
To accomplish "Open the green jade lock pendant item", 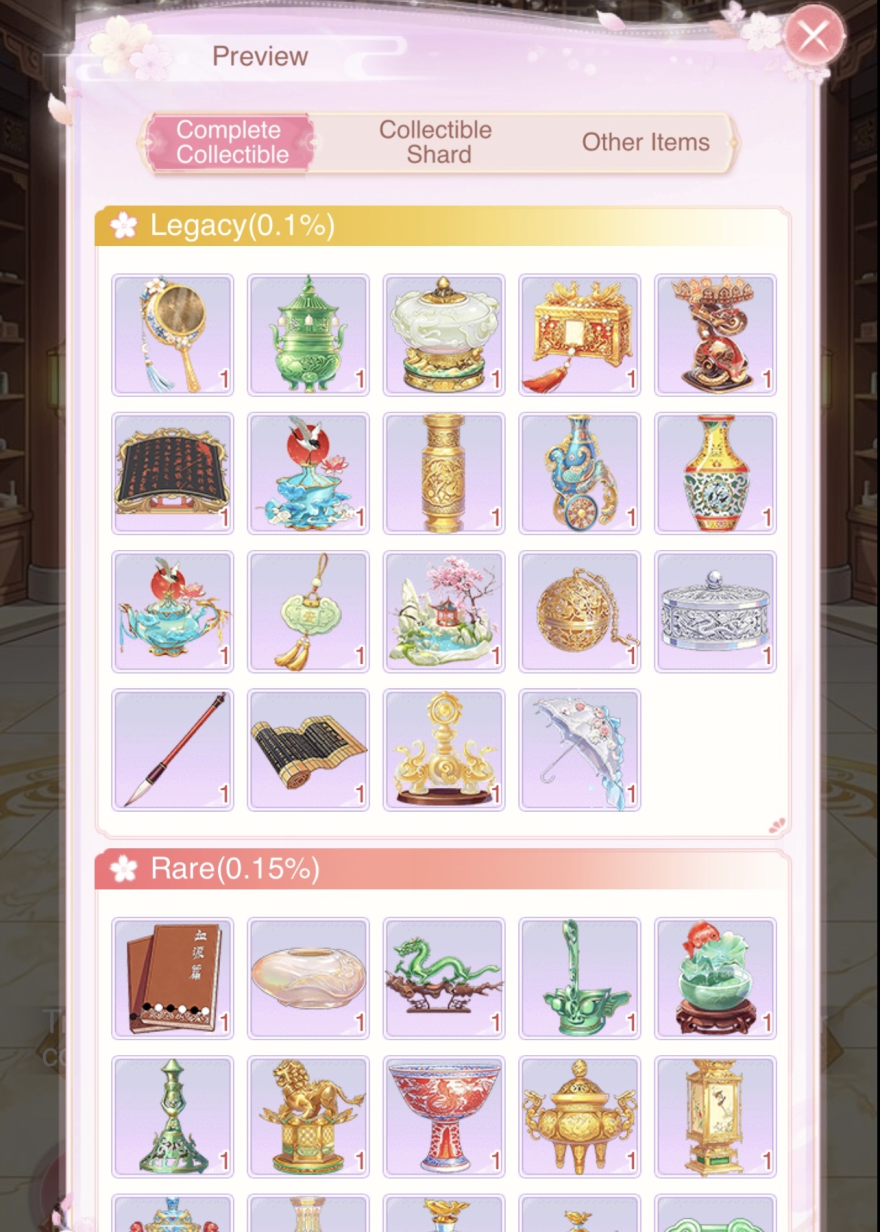I will click(x=308, y=611).
